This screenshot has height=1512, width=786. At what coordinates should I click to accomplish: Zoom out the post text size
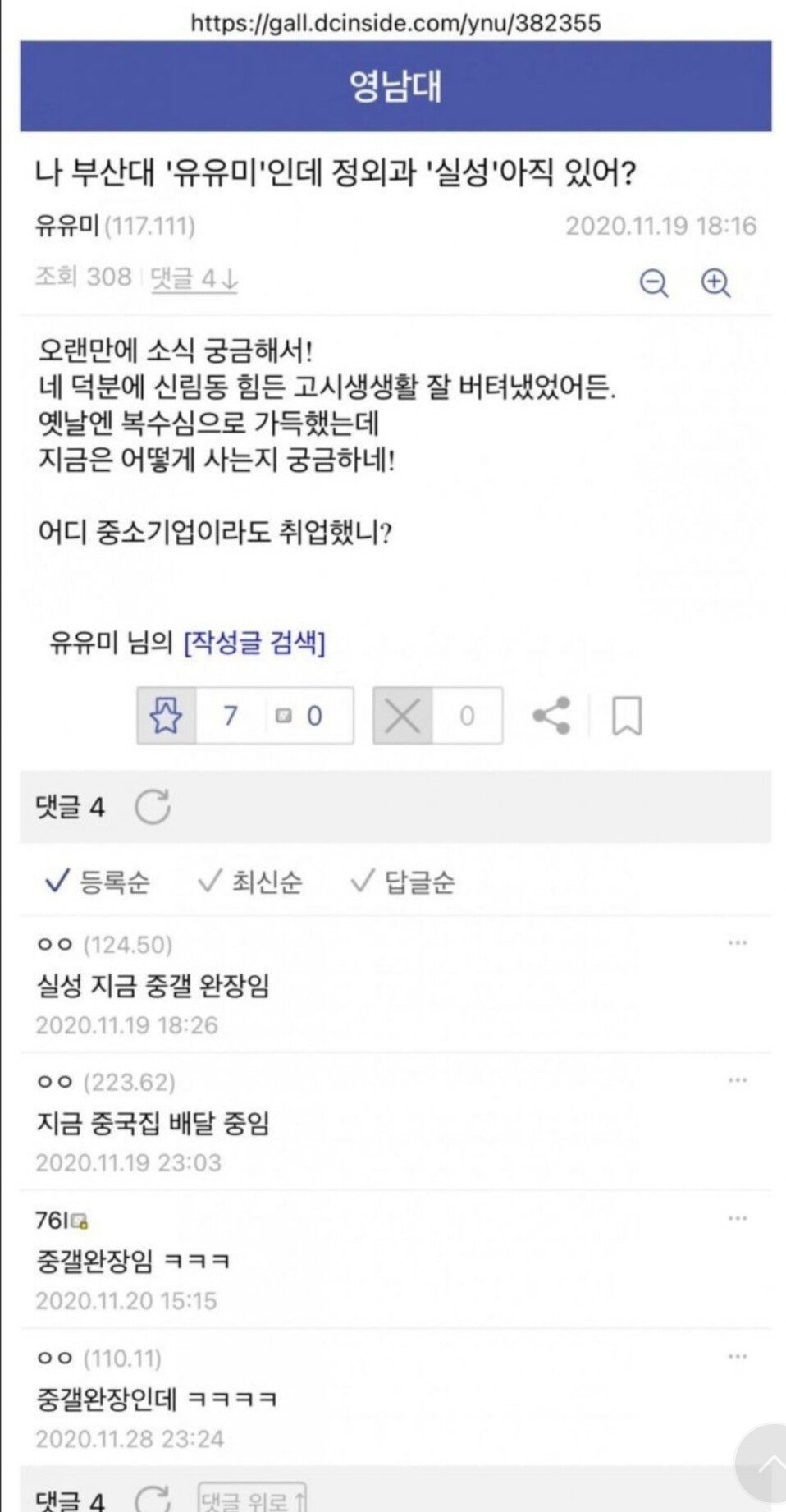pos(654,283)
